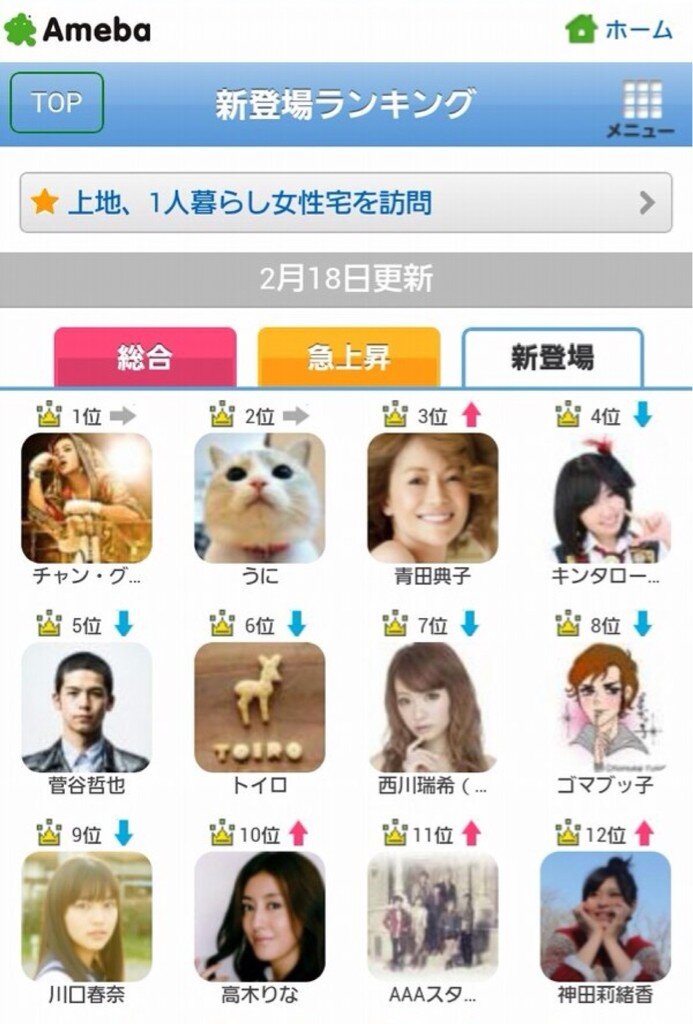The image size is (693, 1024).
Task: Select the 新登場 tab
Action: click(552, 357)
